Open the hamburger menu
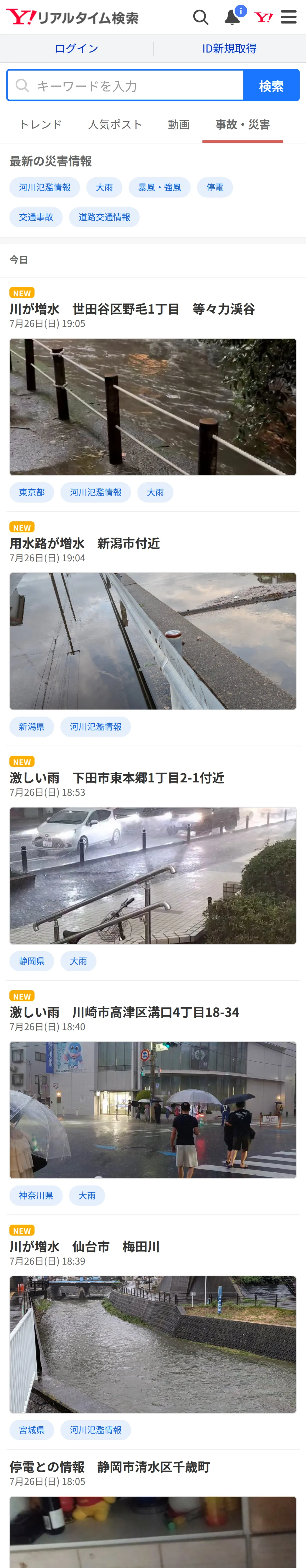Screen dimensions: 306x1568 (x=289, y=17)
